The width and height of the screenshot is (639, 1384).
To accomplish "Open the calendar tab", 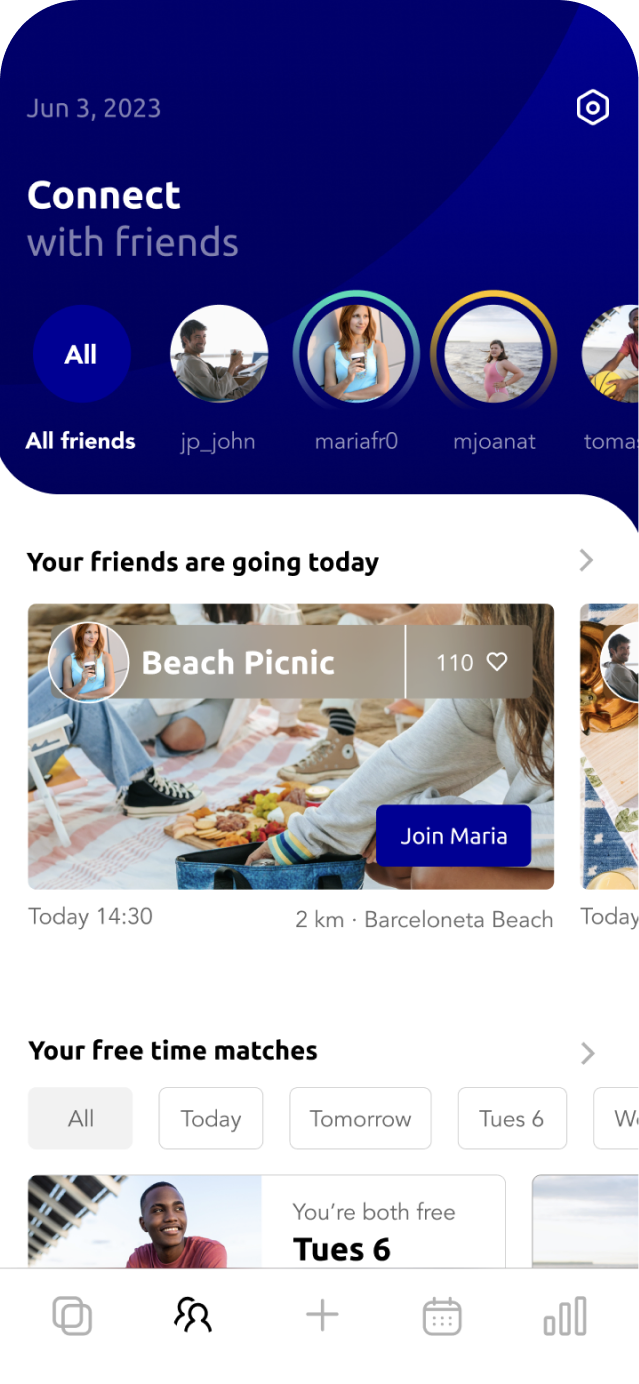I will click(442, 1316).
